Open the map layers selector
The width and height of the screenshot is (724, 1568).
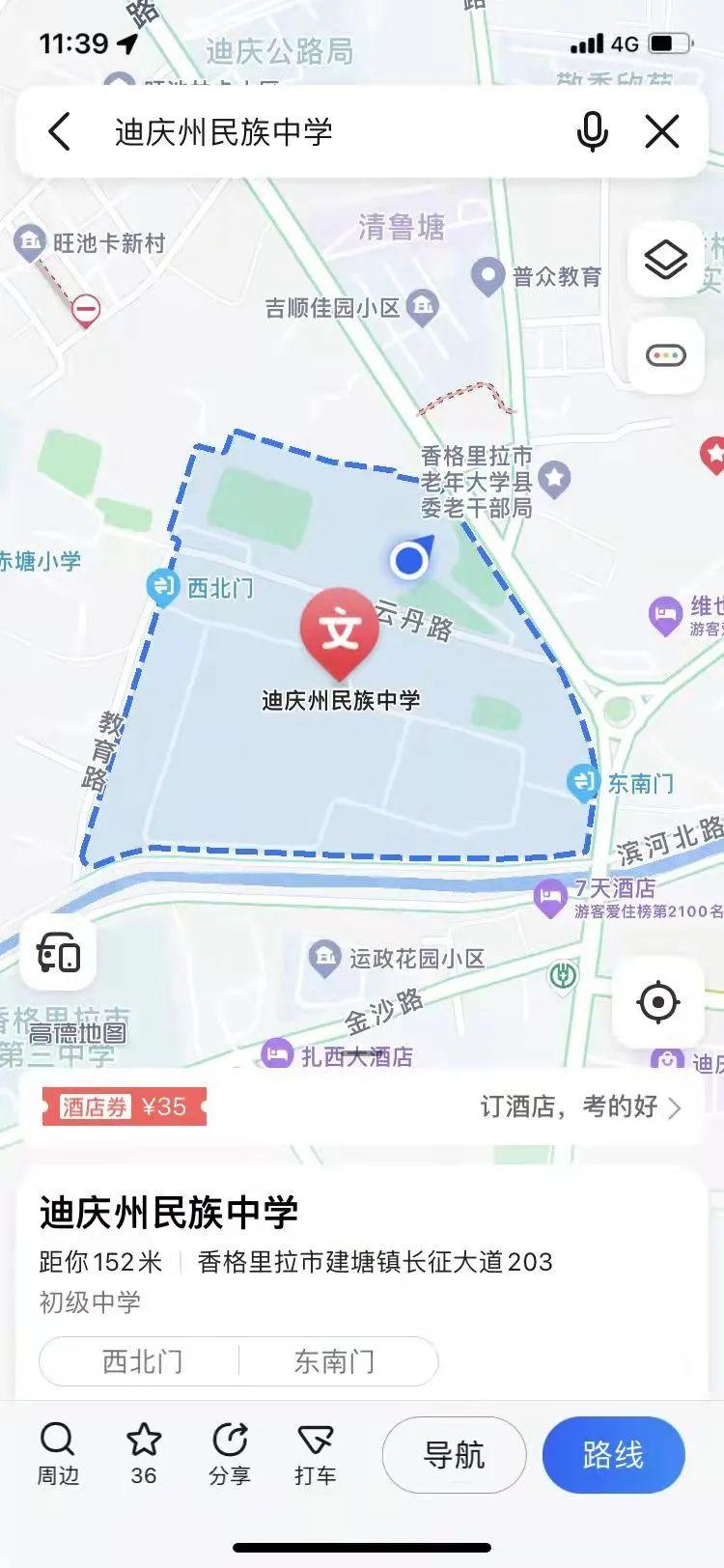click(x=666, y=260)
